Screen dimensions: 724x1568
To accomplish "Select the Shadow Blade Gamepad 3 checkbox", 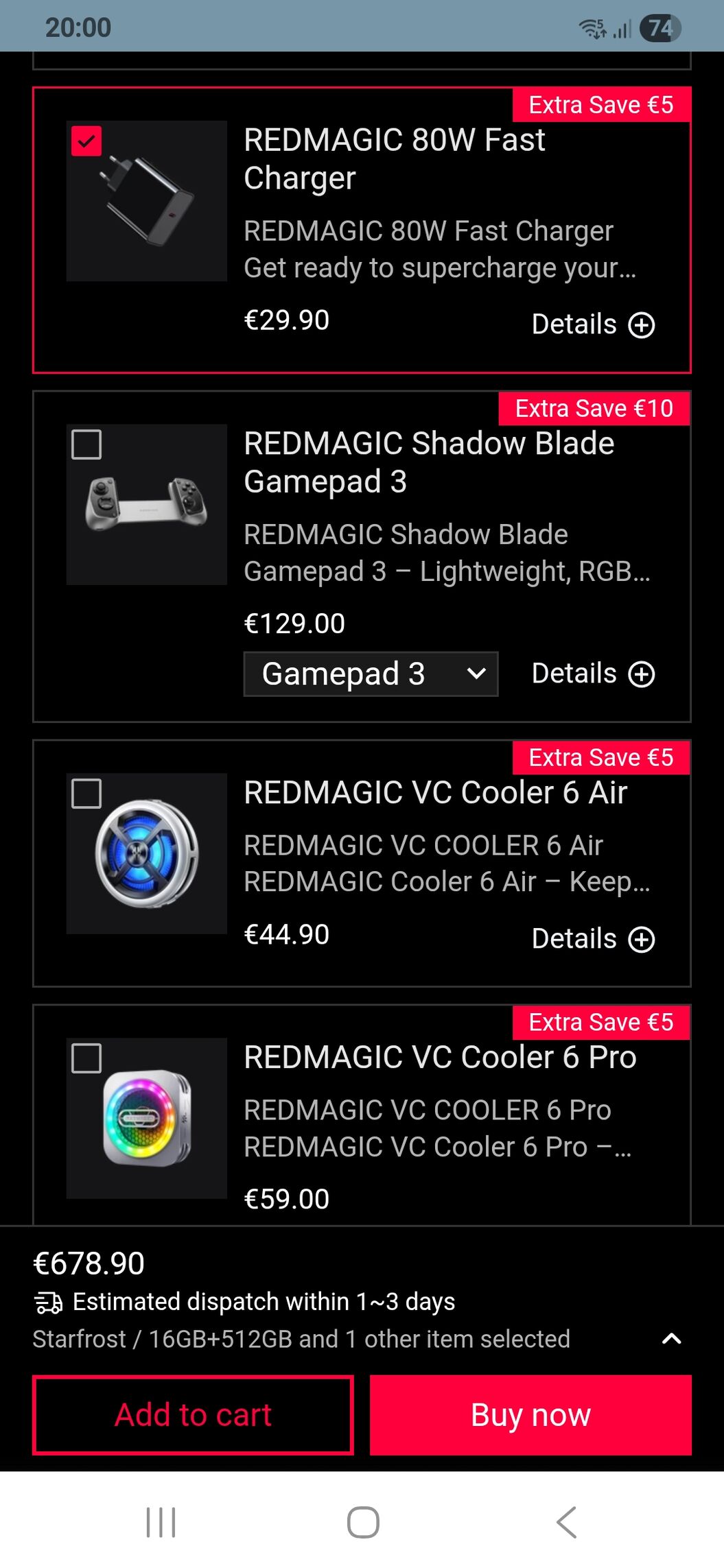I will point(86,444).
